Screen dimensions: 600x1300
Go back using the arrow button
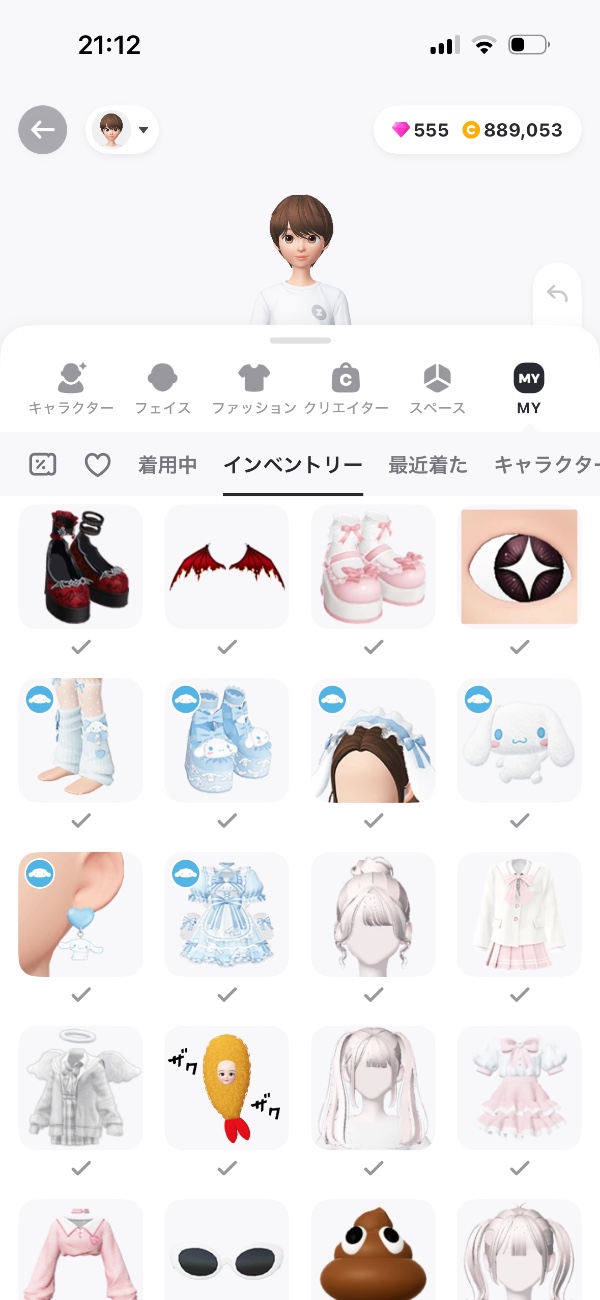click(x=43, y=130)
